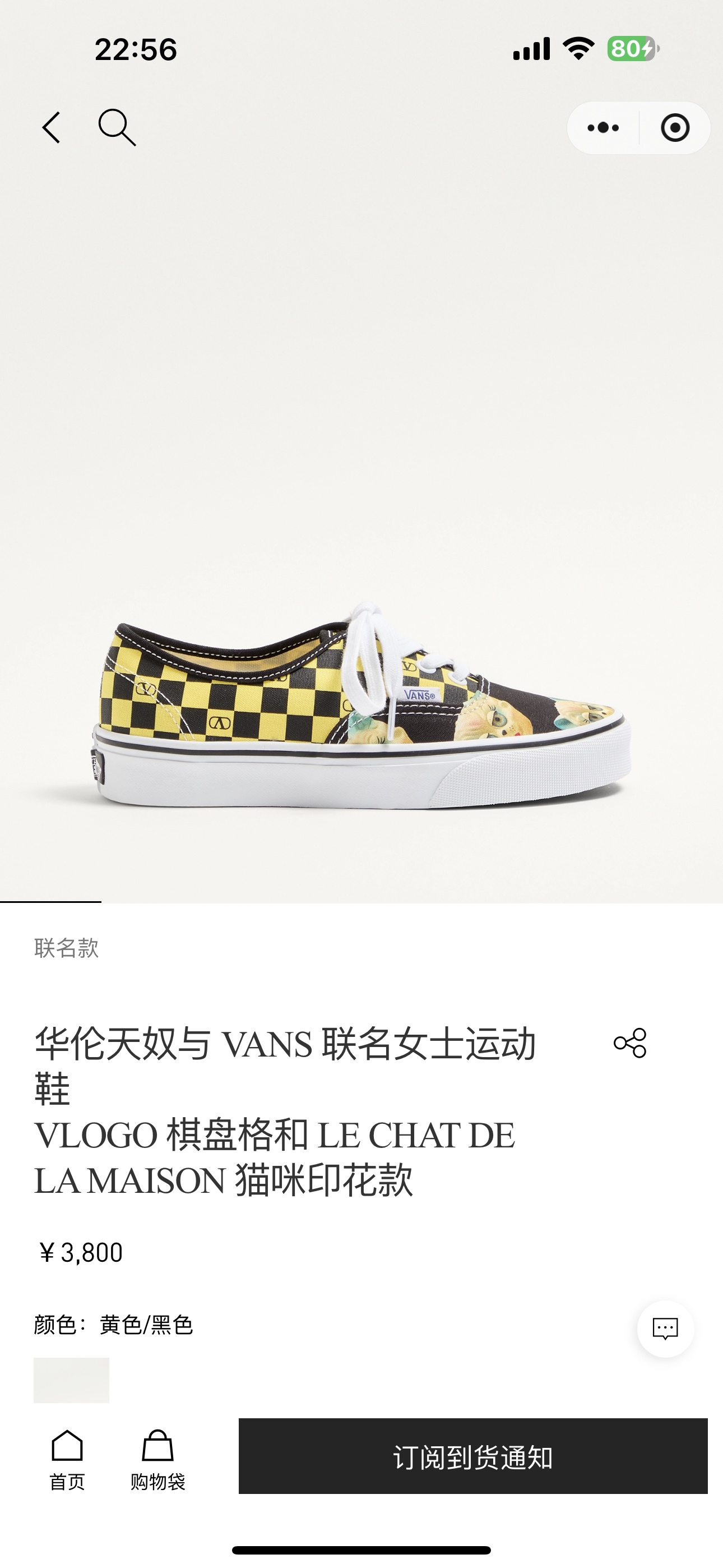The image size is (723, 1568).
Task: Open search with the magnifier icon
Action: 119,127
